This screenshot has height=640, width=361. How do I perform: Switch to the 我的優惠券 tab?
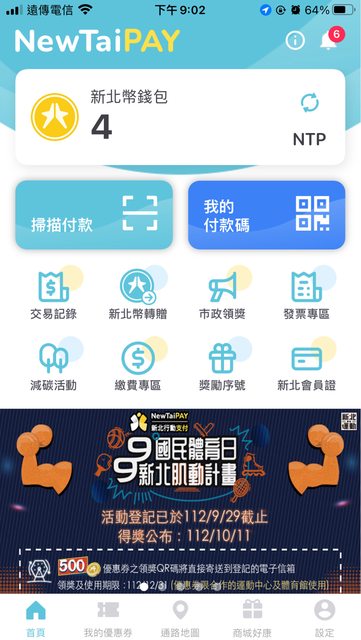108,618
